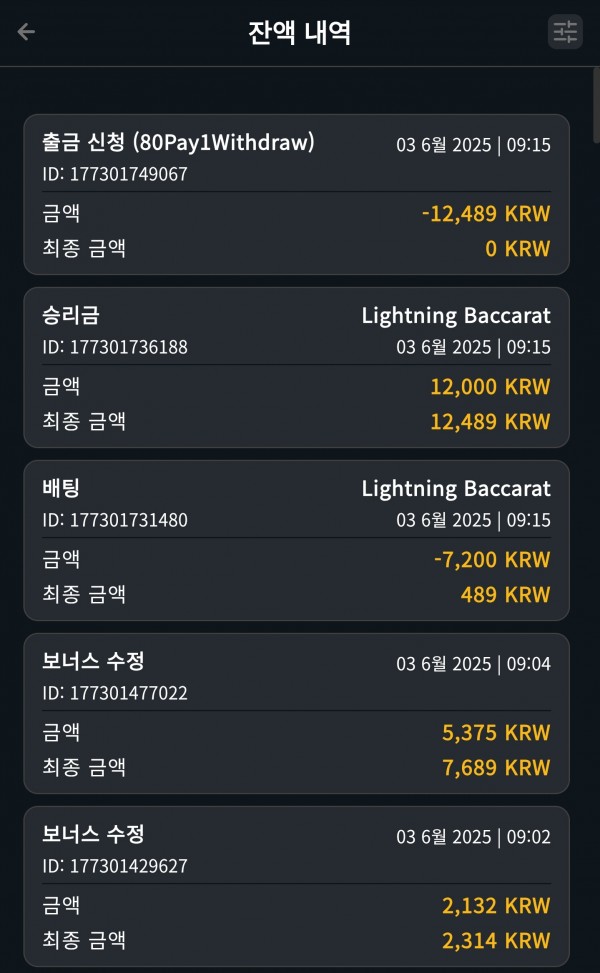Open the 승리금 12,000 KRW transaction card

(x=297, y=367)
